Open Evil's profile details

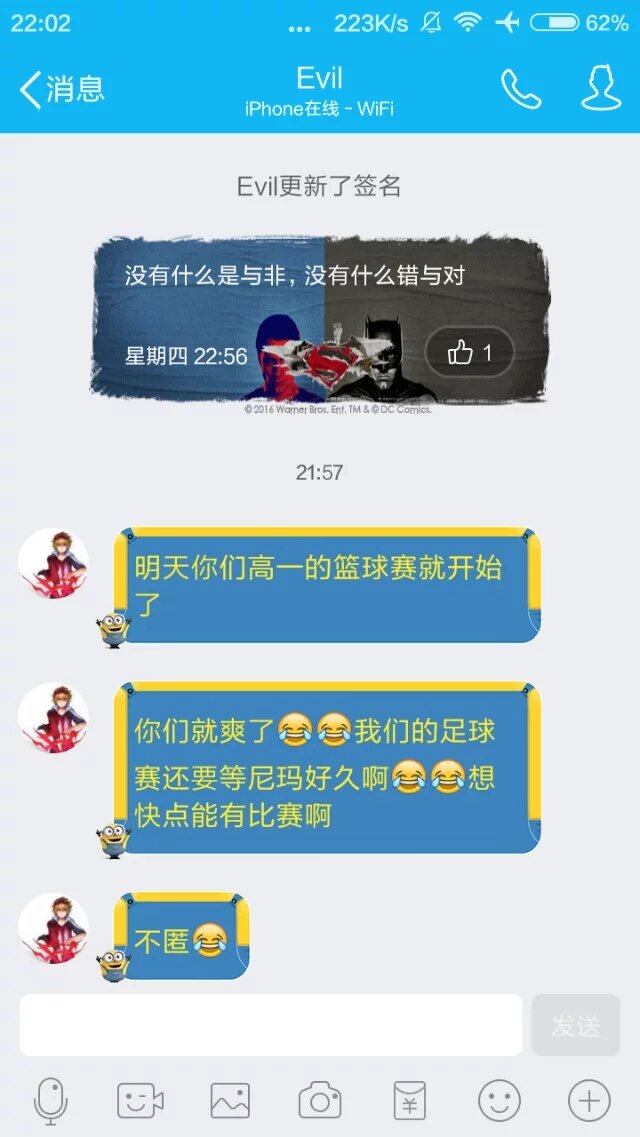coord(601,89)
